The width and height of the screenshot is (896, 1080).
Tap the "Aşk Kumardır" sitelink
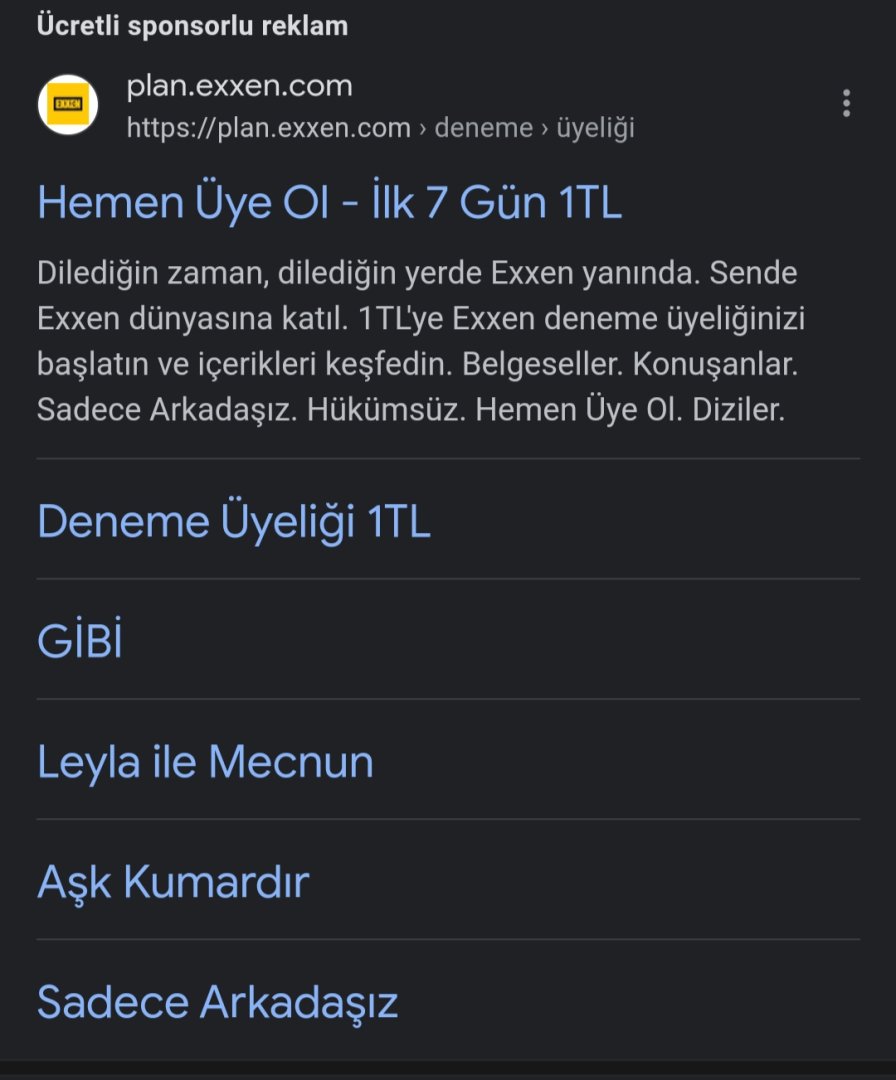tap(173, 882)
